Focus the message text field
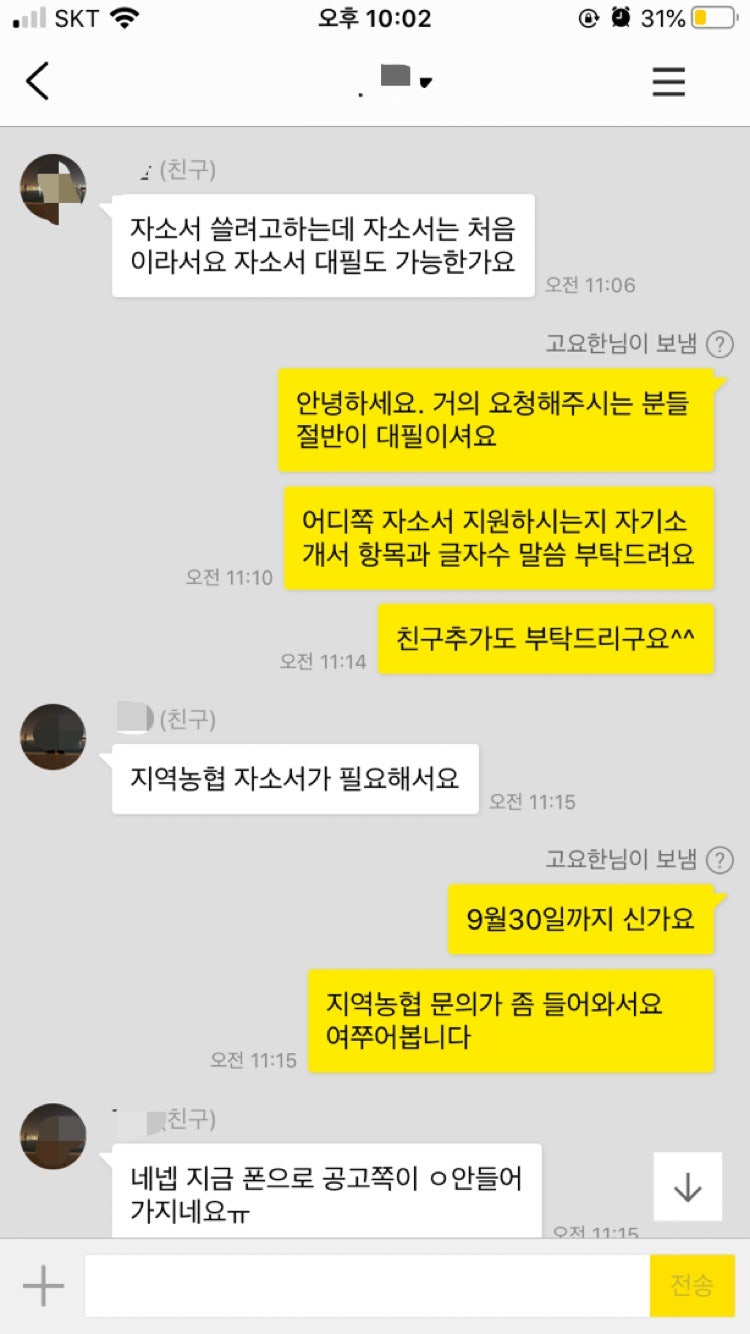The image size is (750, 1334). [366, 1285]
